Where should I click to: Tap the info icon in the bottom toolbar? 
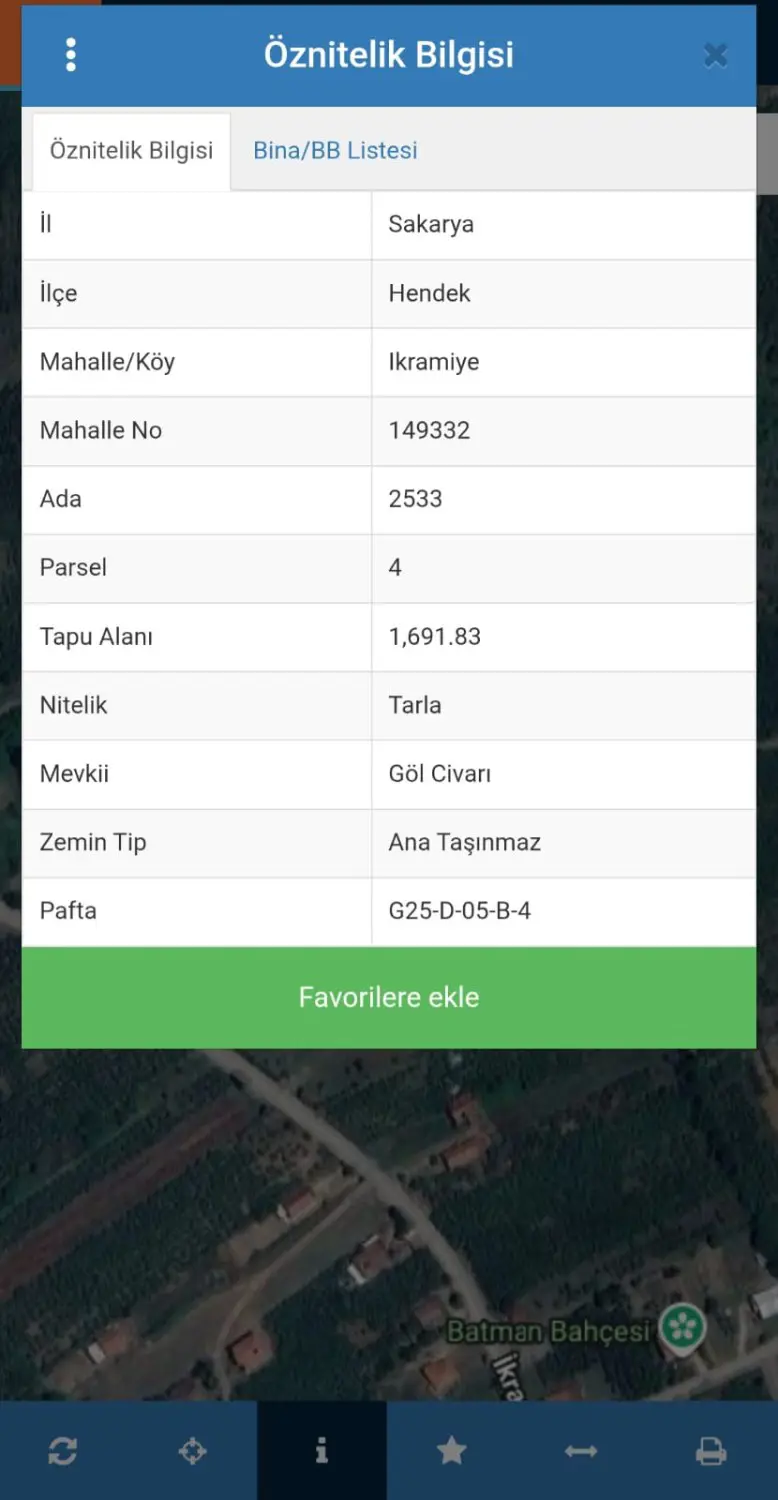pos(322,1450)
